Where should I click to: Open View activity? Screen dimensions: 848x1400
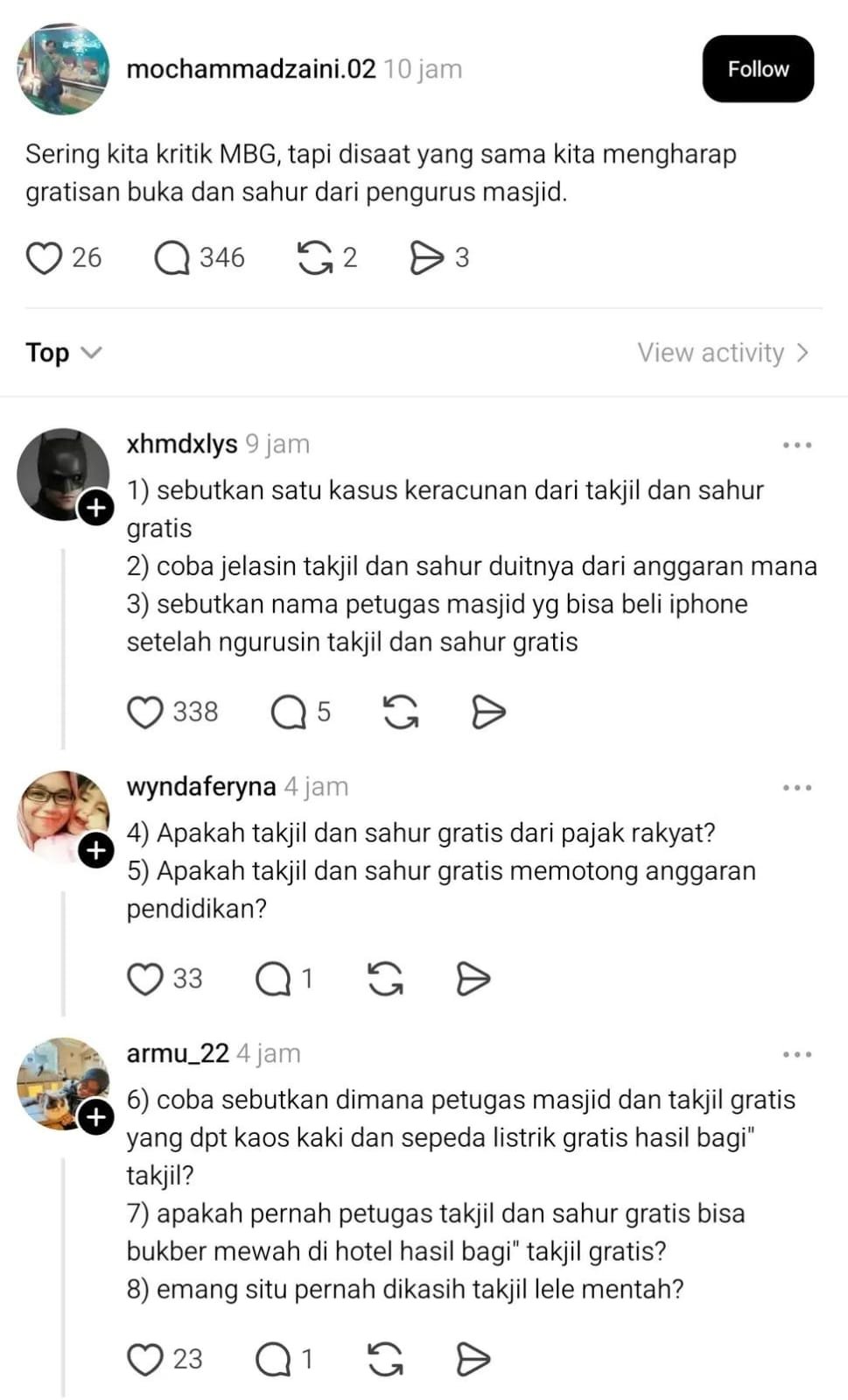coord(723,352)
